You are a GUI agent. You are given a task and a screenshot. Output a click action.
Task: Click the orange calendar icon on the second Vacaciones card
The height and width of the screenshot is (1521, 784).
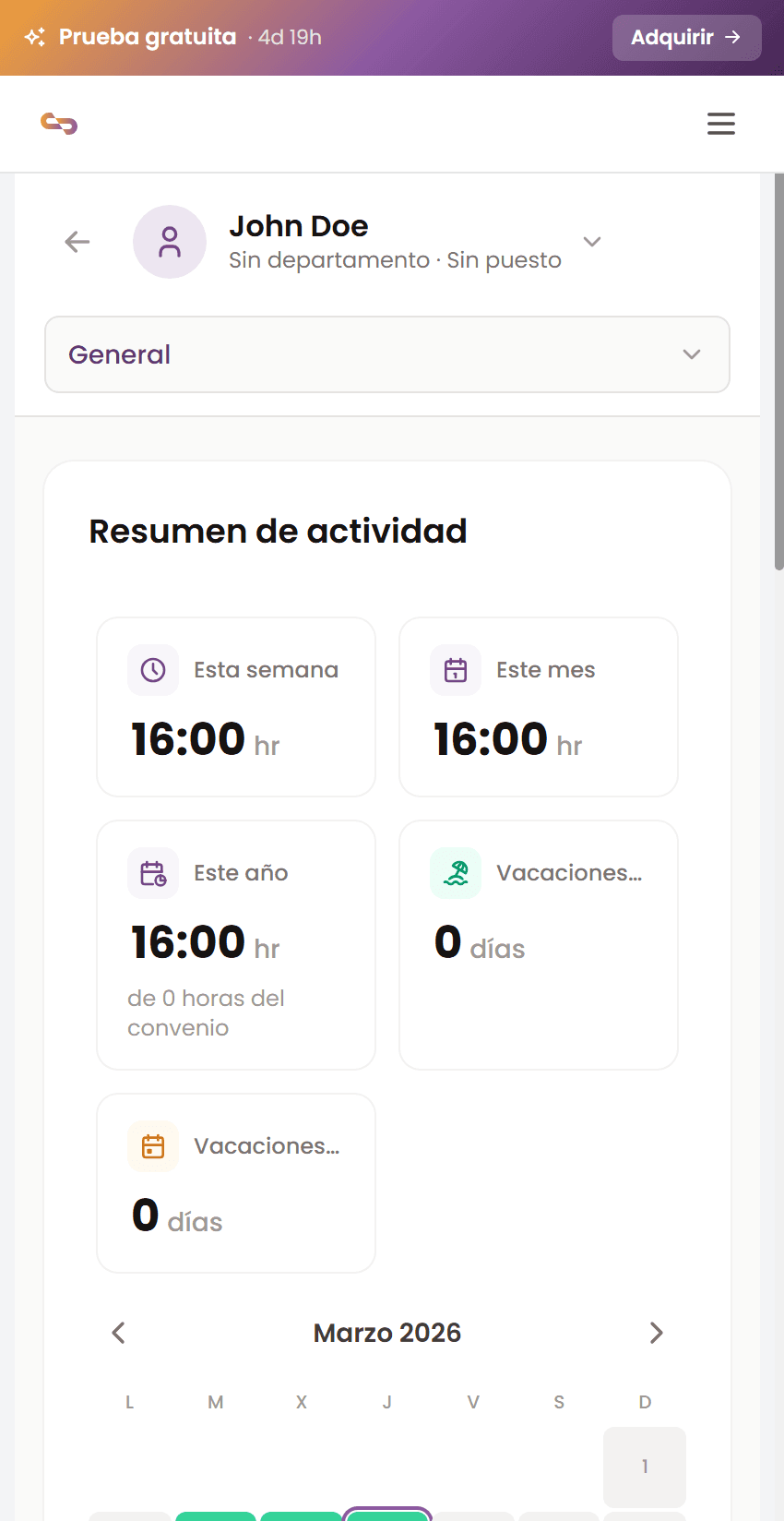click(153, 1145)
